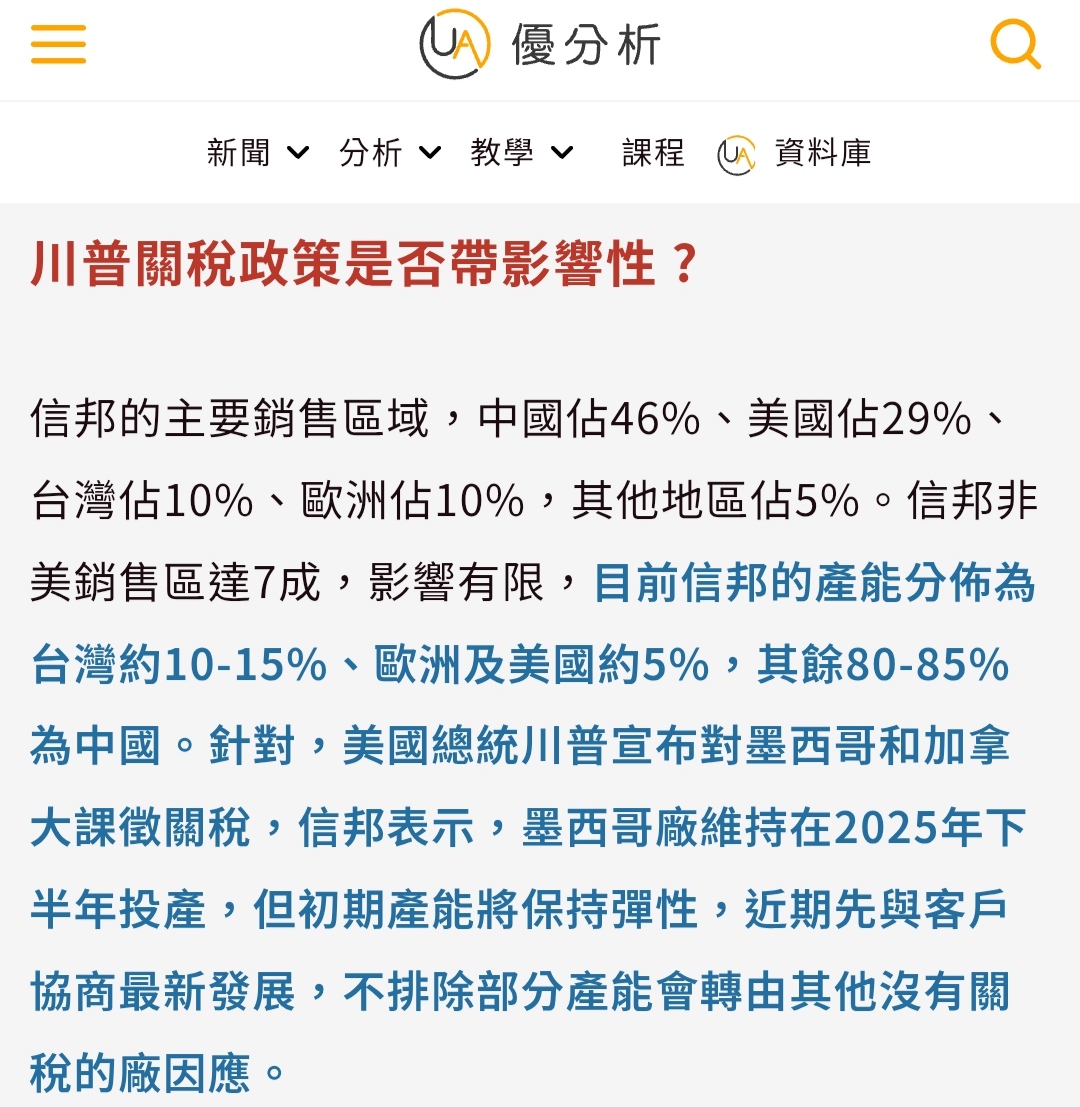Expand the 新聞 dropdown menu
Image resolution: width=1080 pixels, height=1107 pixels.
257,153
